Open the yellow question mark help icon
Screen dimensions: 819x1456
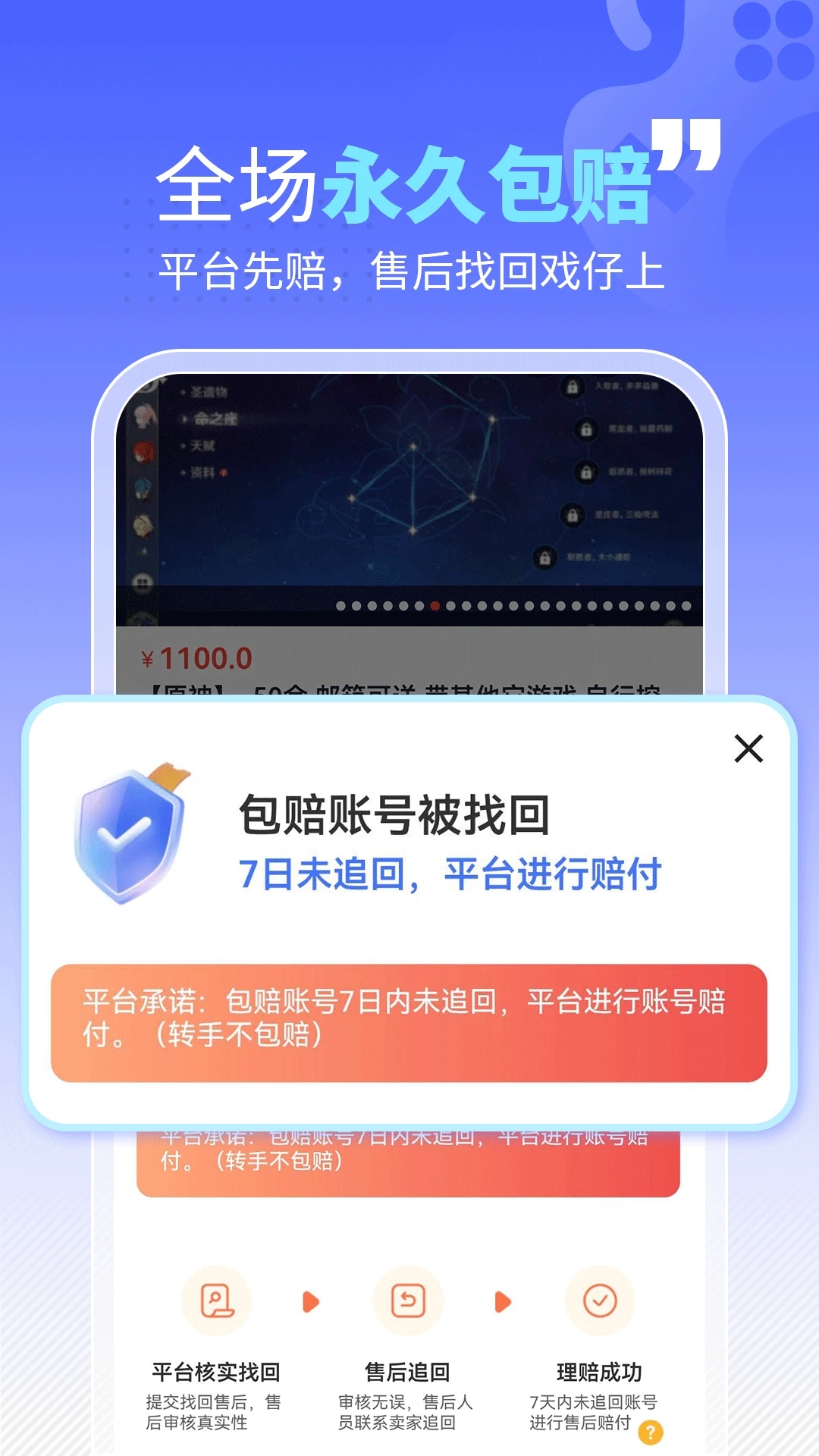coord(651,1432)
